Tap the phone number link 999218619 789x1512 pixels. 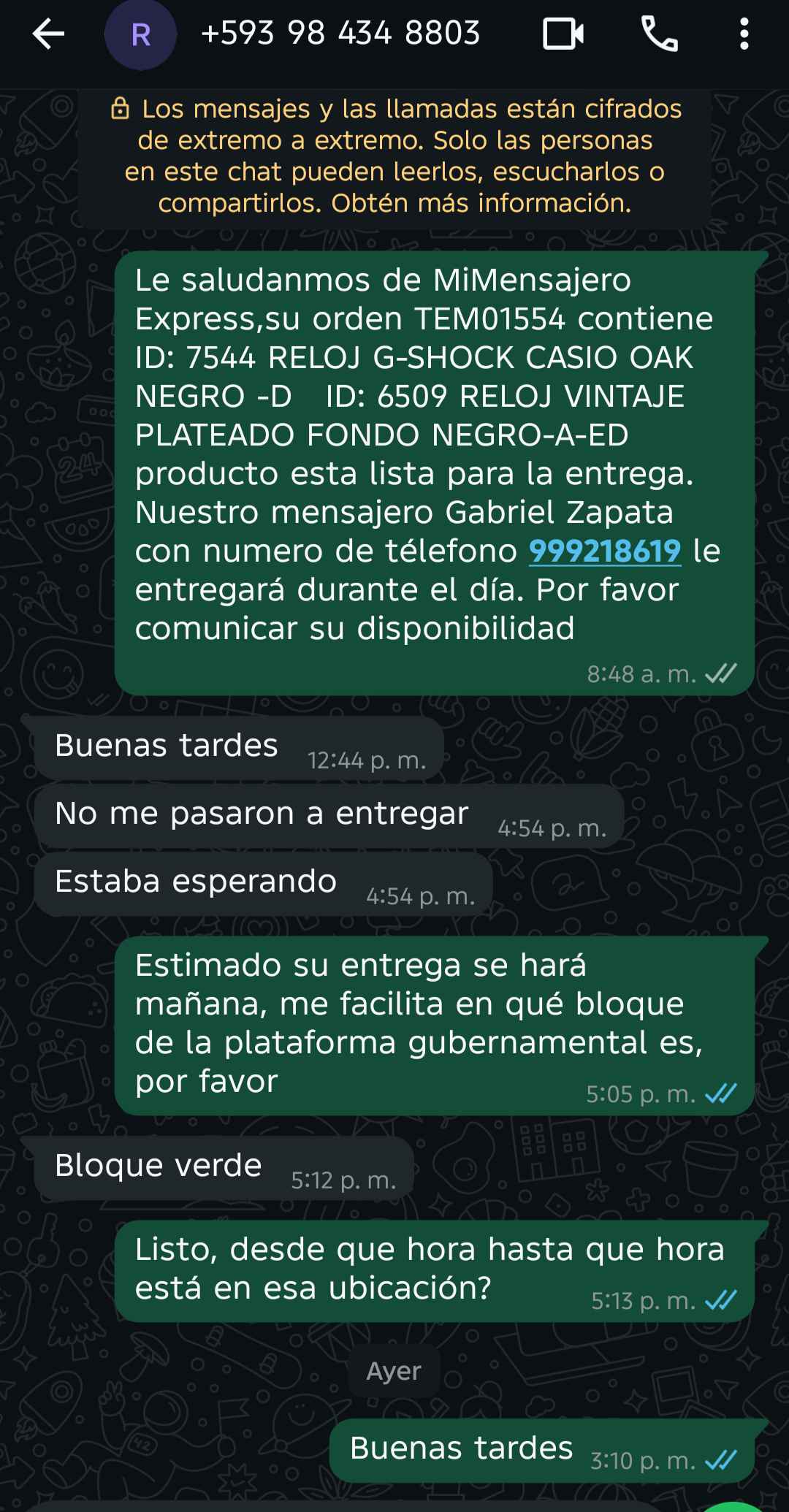coord(605,551)
